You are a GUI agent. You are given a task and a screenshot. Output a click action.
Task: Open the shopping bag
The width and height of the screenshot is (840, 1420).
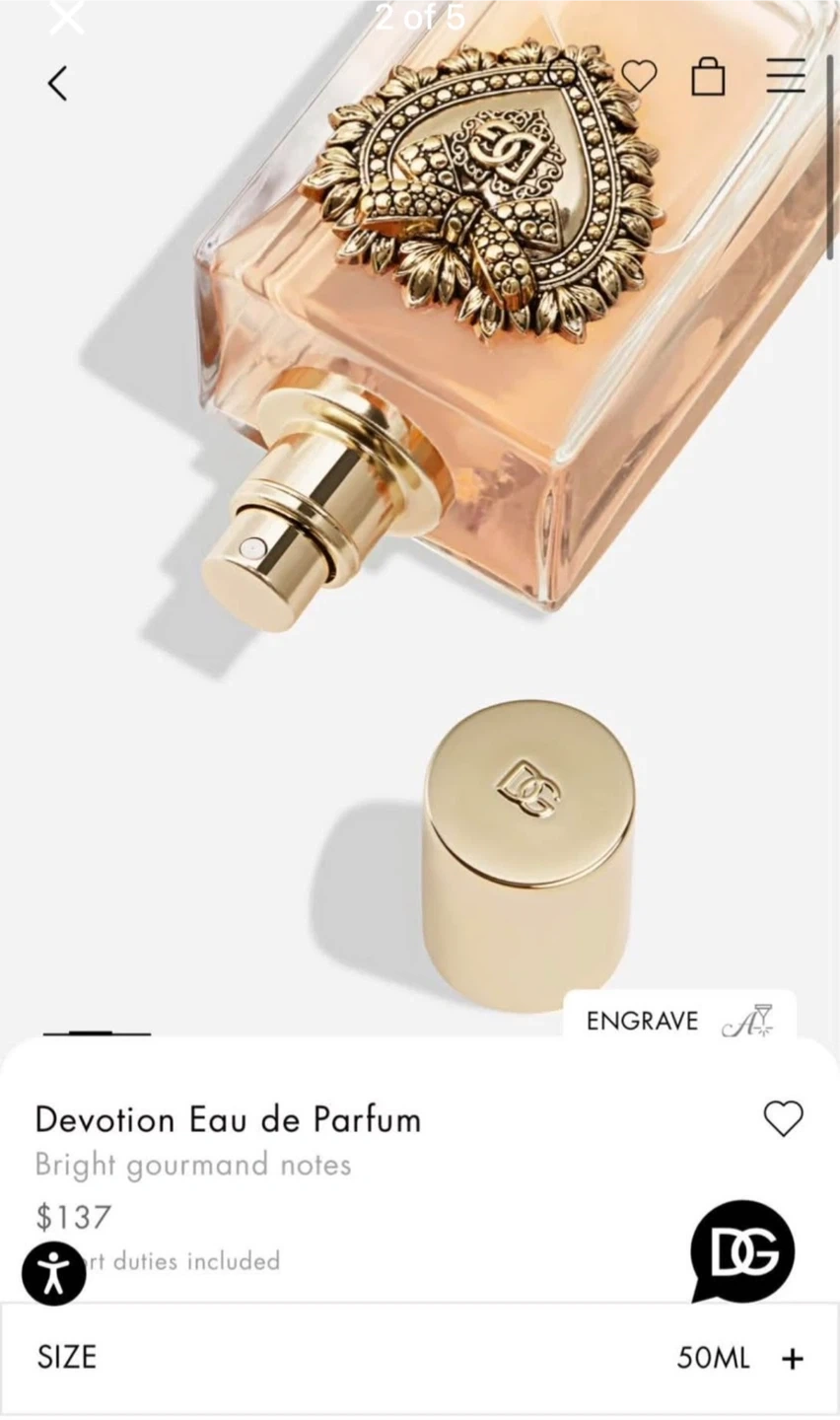pyautogui.click(x=708, y=76)
